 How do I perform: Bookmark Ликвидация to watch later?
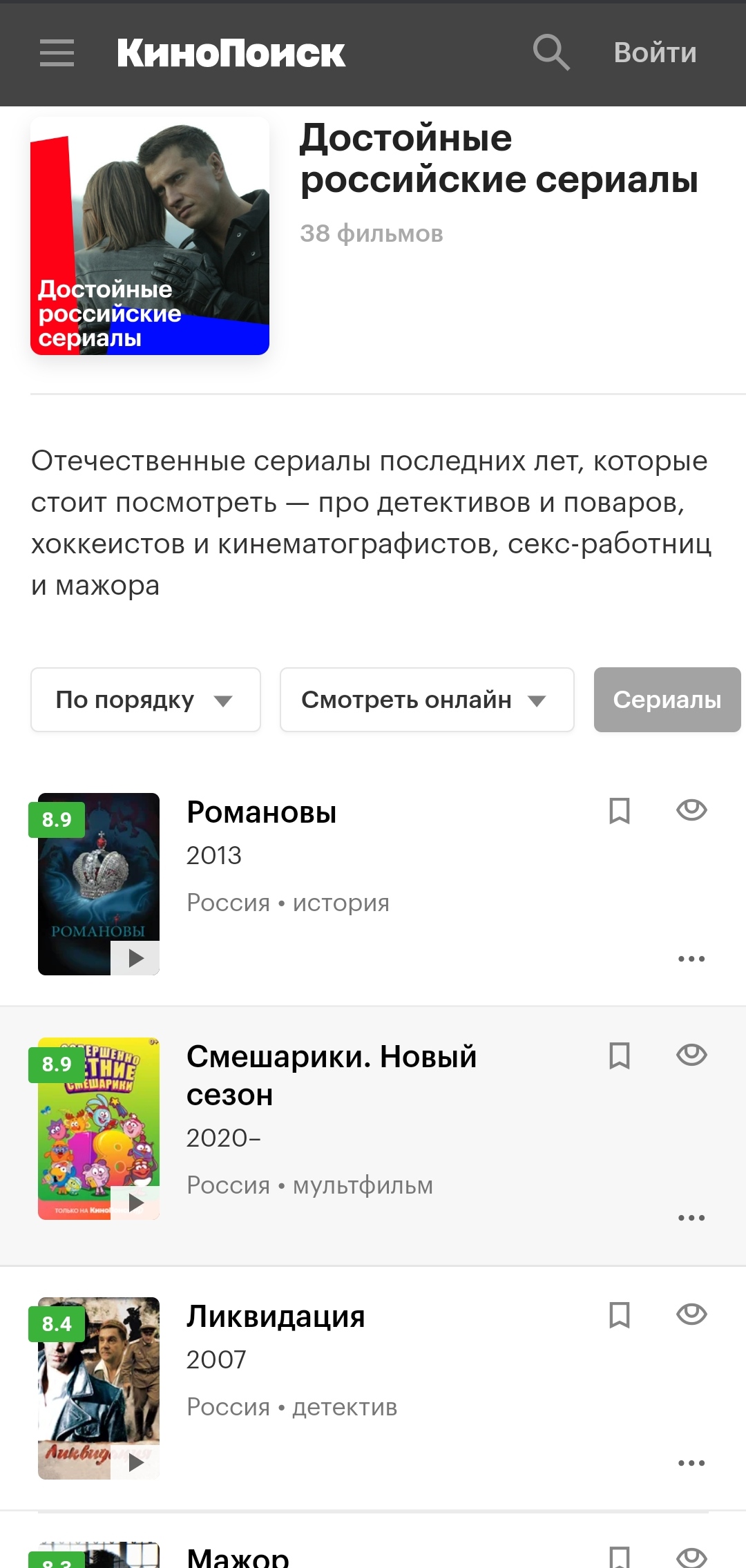(x=619, y=1315)
